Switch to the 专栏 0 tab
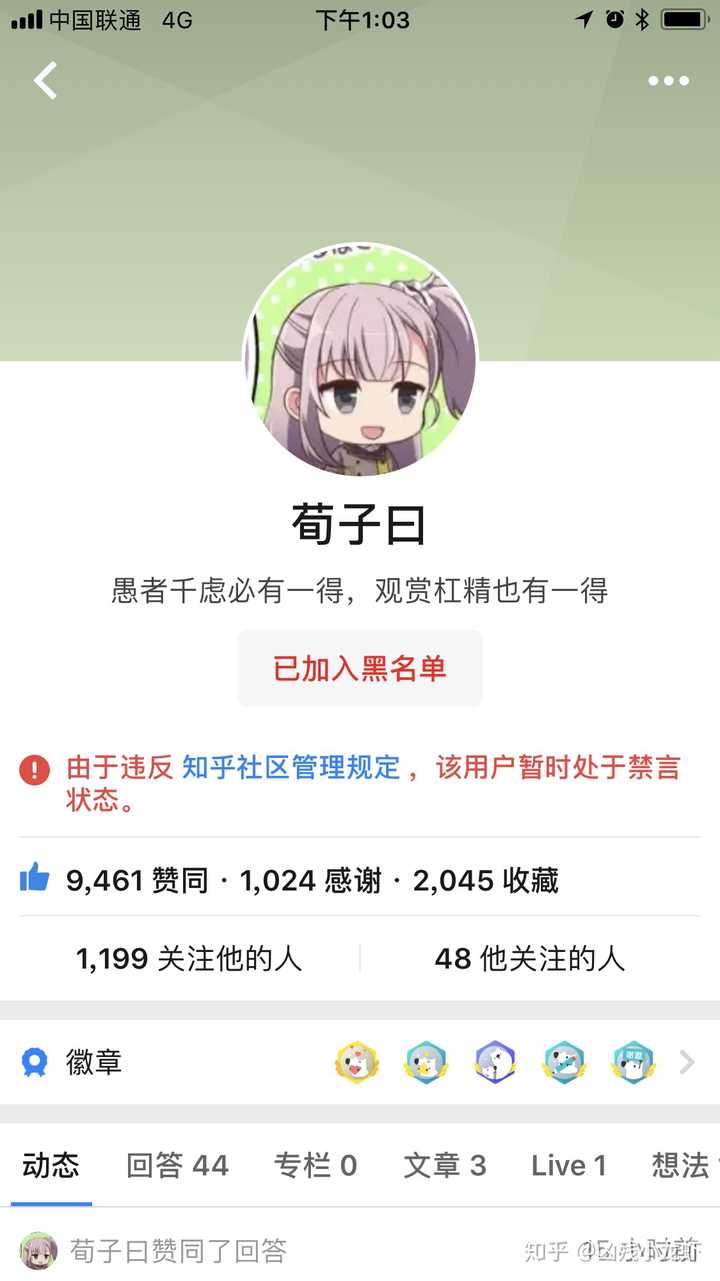The height and width of the screenshot is (1281, 720). [x=315, y=1165]
